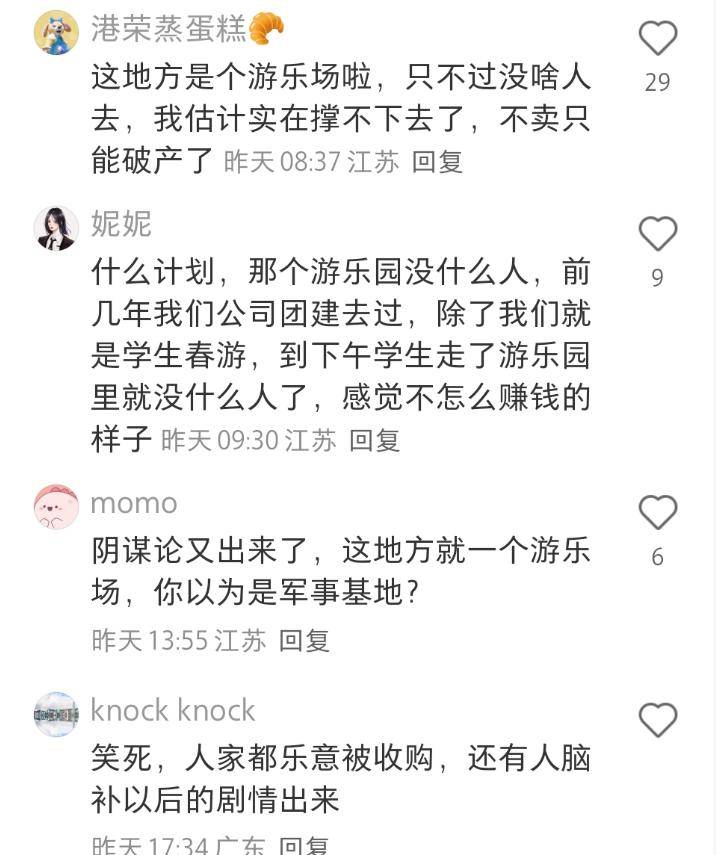The height and width of the screenshot is (855, 716).
Task: Reply to 妮妮's comment
Action: click(x=374, y=440)
